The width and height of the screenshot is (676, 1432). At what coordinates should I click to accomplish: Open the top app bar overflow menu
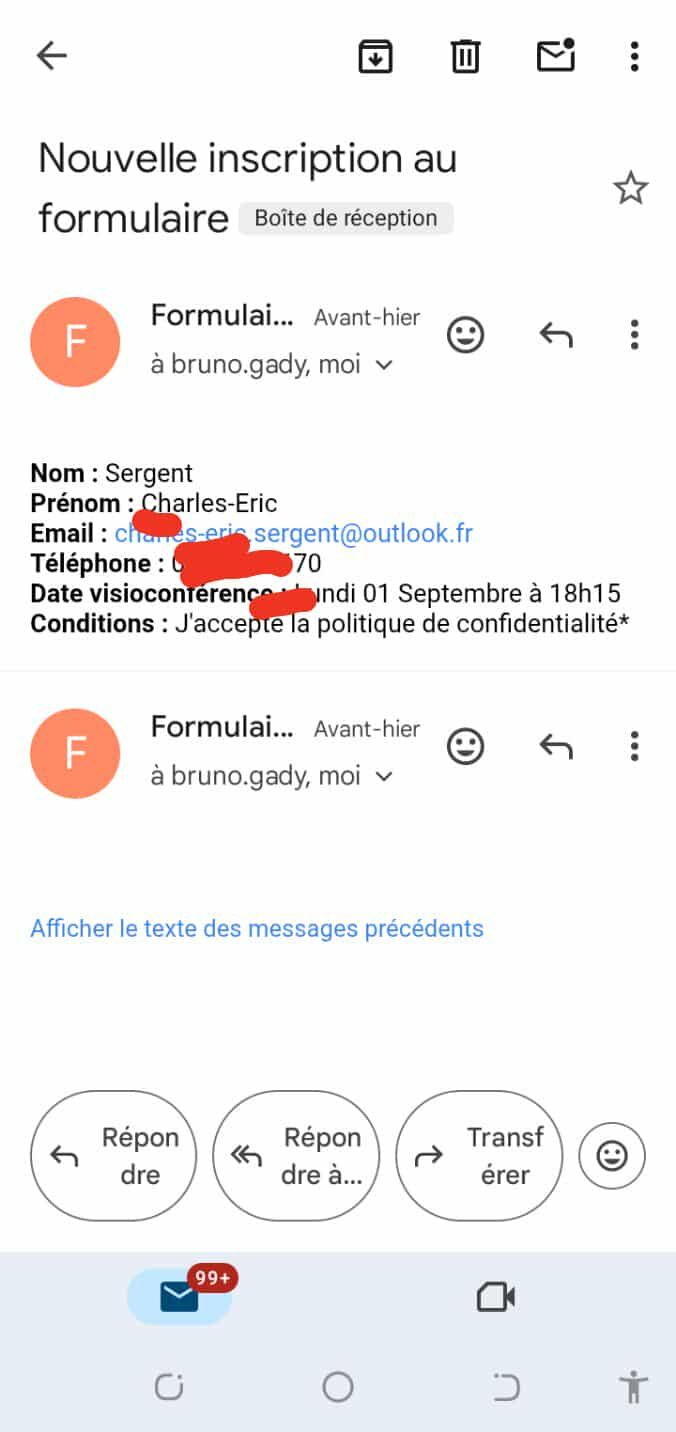point(634,56)
